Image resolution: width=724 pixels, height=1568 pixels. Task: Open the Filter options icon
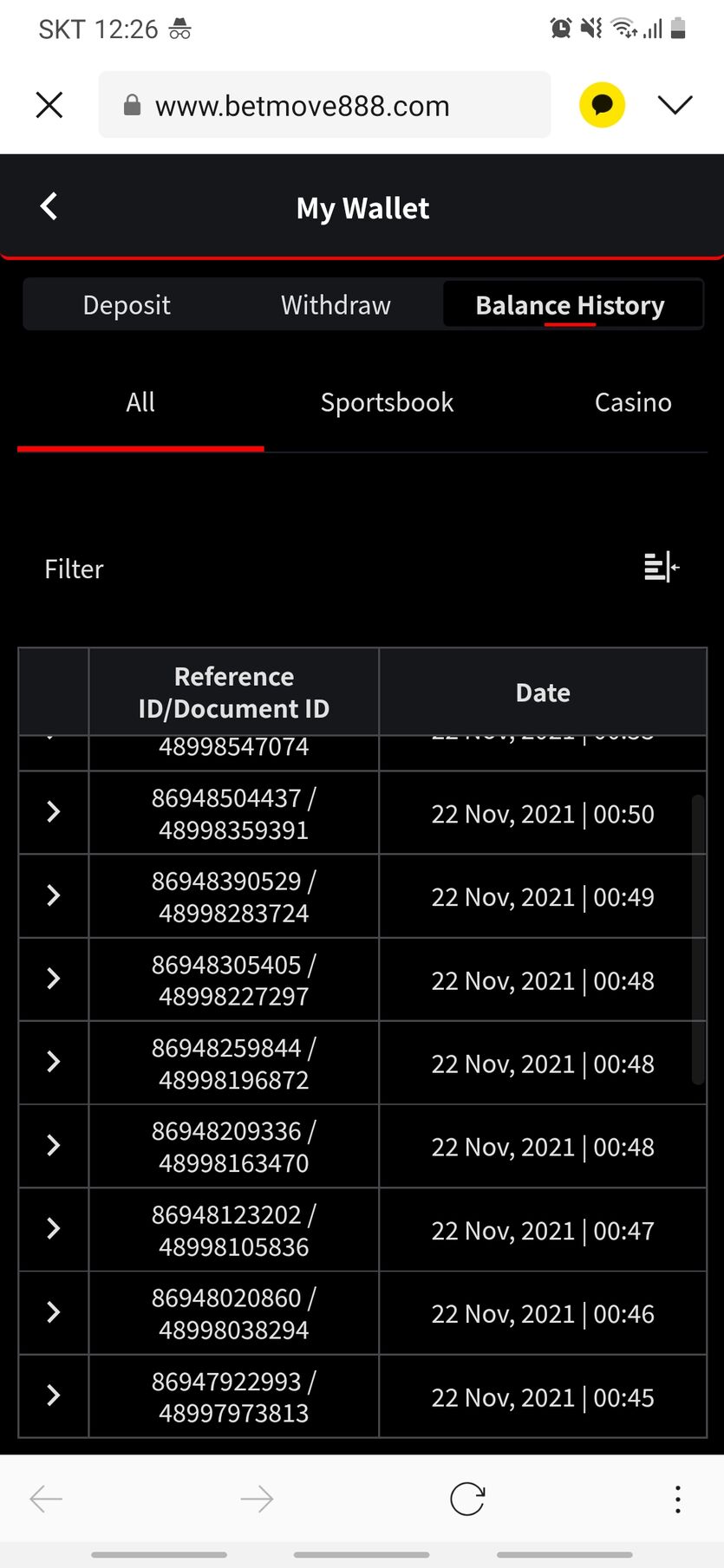[662, 568]
